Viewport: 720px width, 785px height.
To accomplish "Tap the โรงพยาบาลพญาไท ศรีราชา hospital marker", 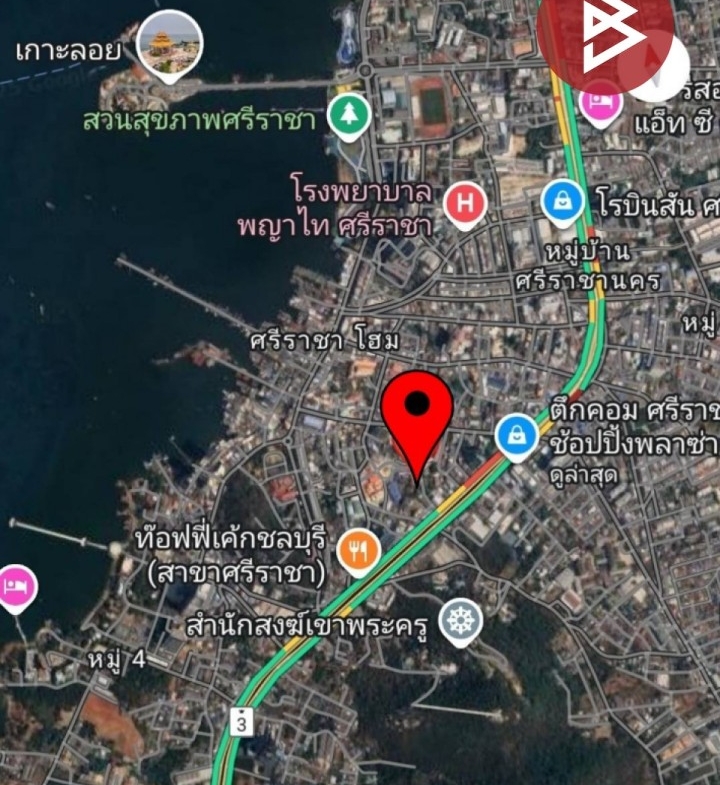I will tap(464, 203).
